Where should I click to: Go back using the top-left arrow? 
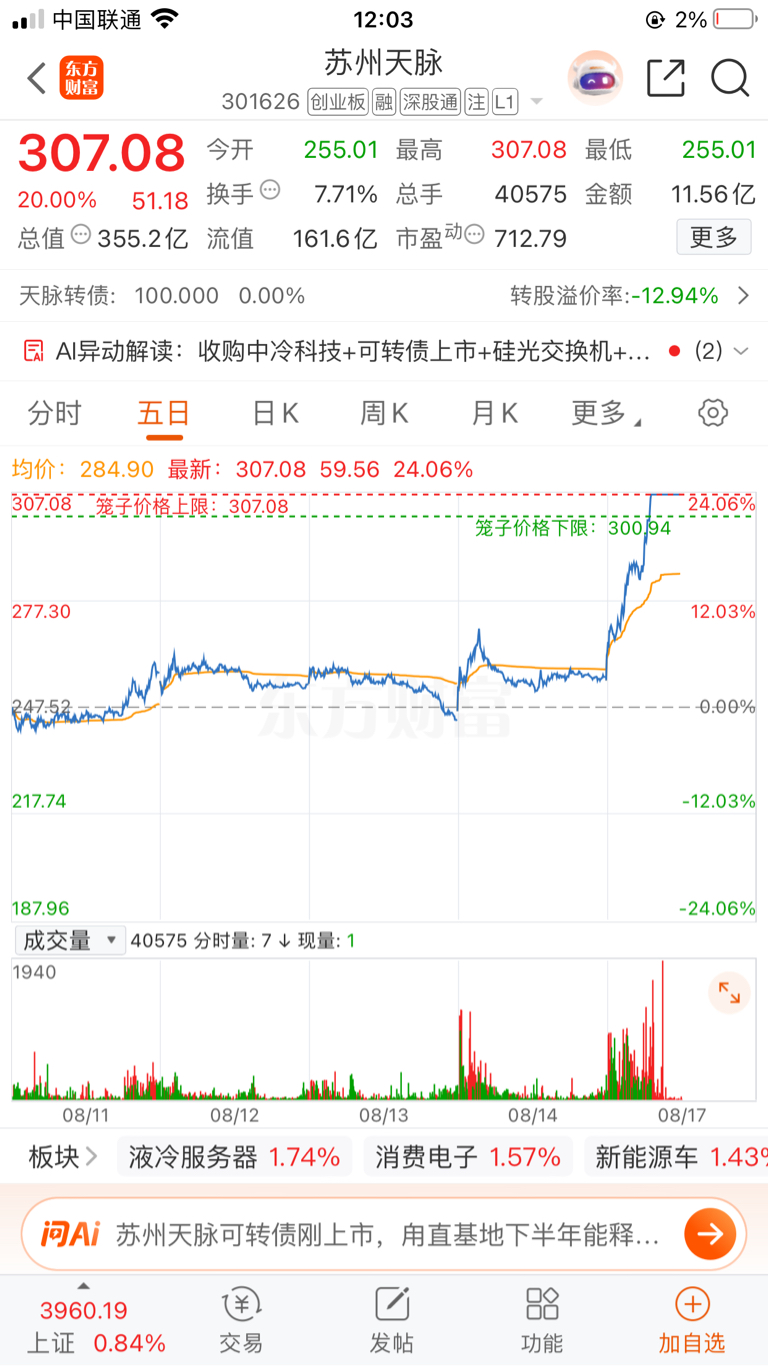(37, 78)
